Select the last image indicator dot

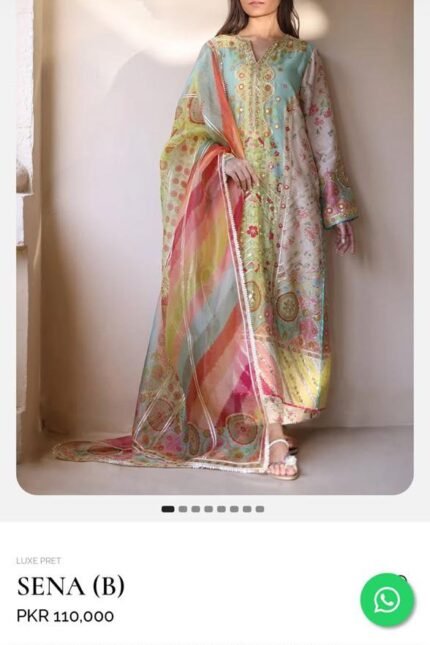[260, 509]
